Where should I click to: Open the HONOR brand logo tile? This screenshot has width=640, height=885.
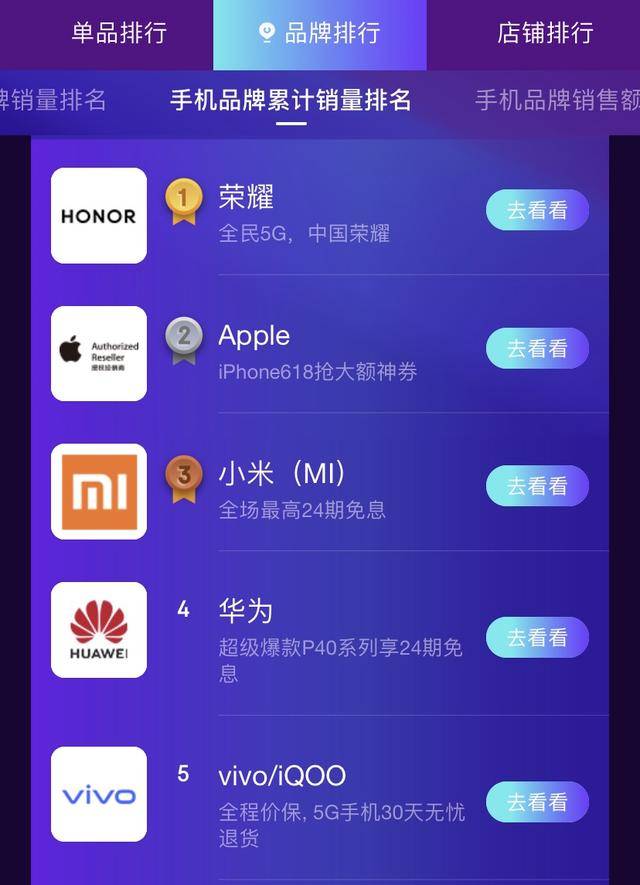[98, 216]
